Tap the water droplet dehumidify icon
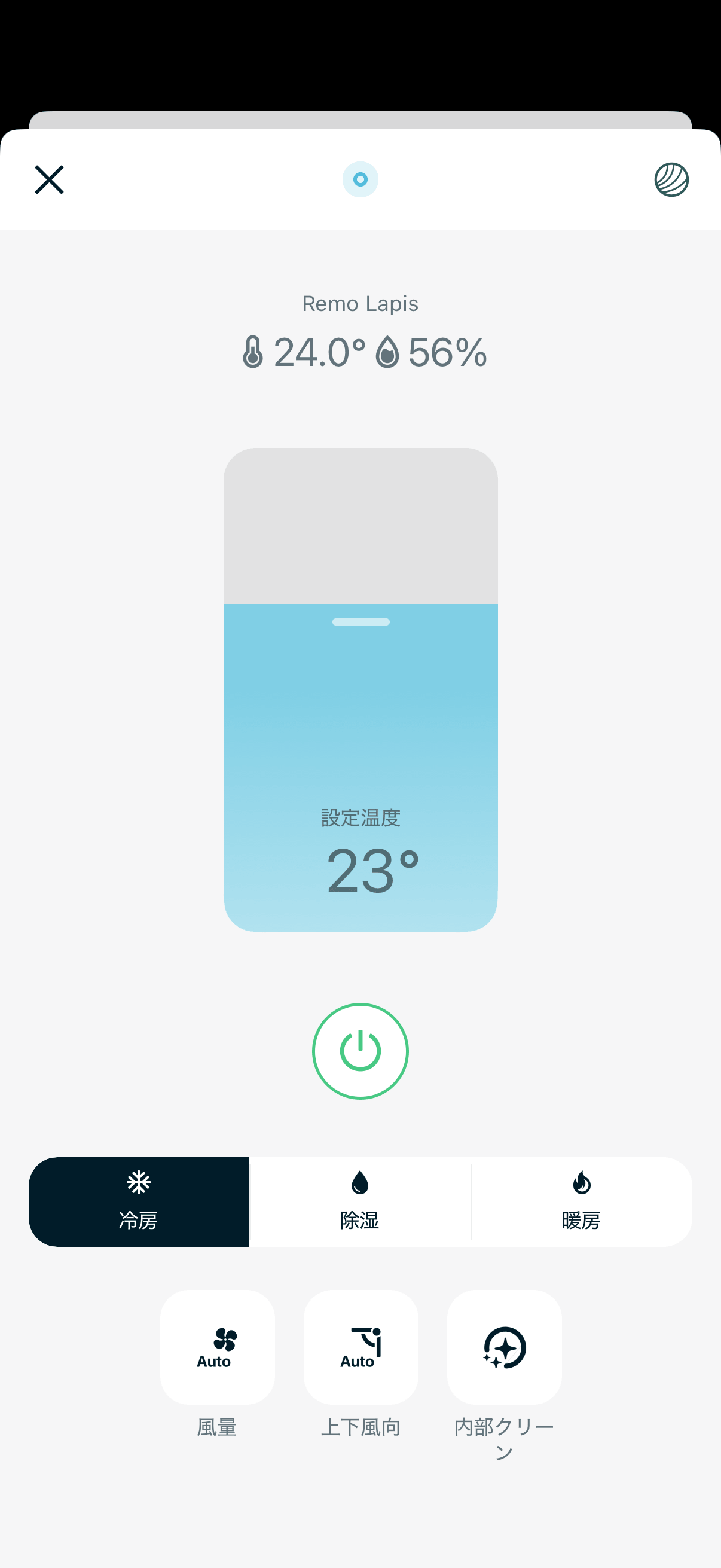The width and height of the screenshot is (721, 1568). [x=360, y=1182]
